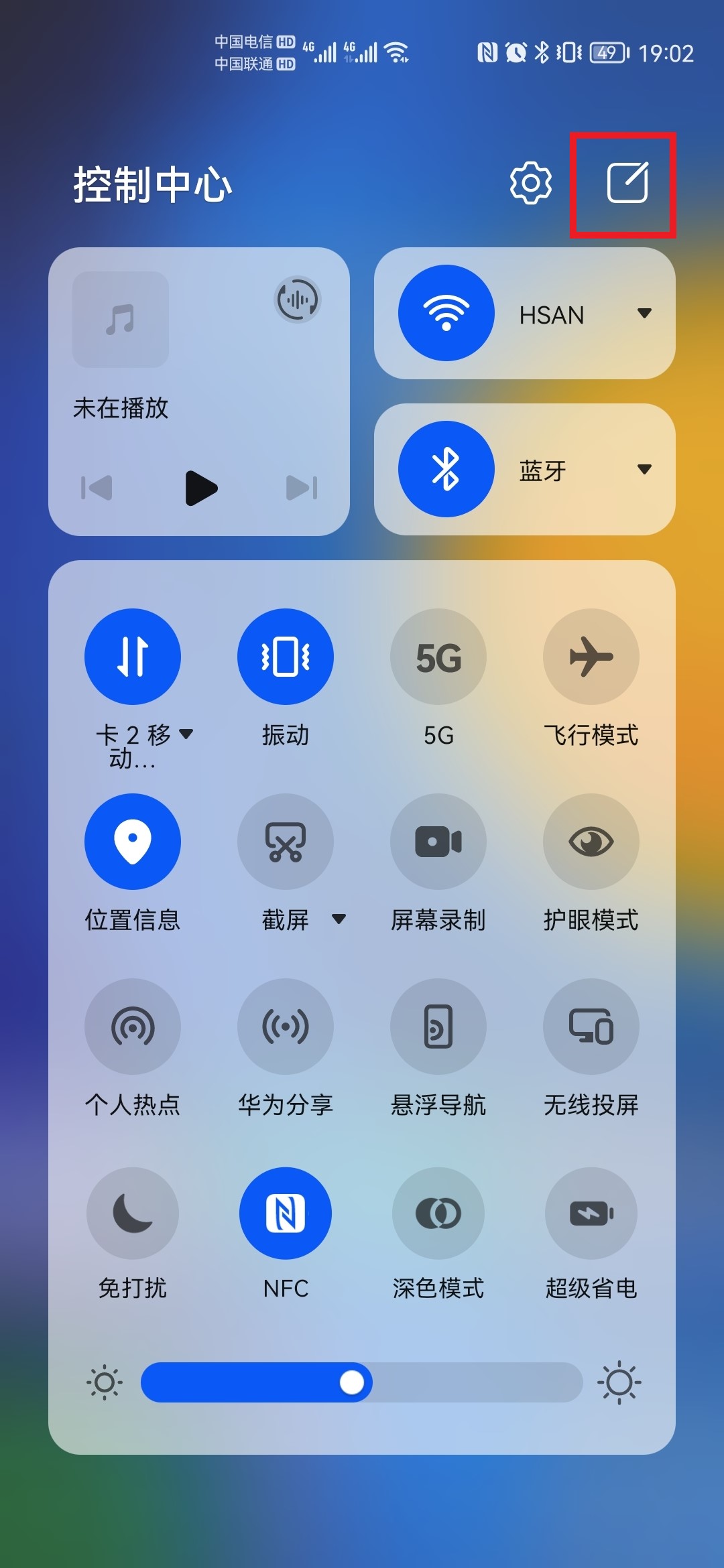The height and width of the screenshot is (1568, 724).
Task: Disable 位置信息 location
Action: click(133, 842)
